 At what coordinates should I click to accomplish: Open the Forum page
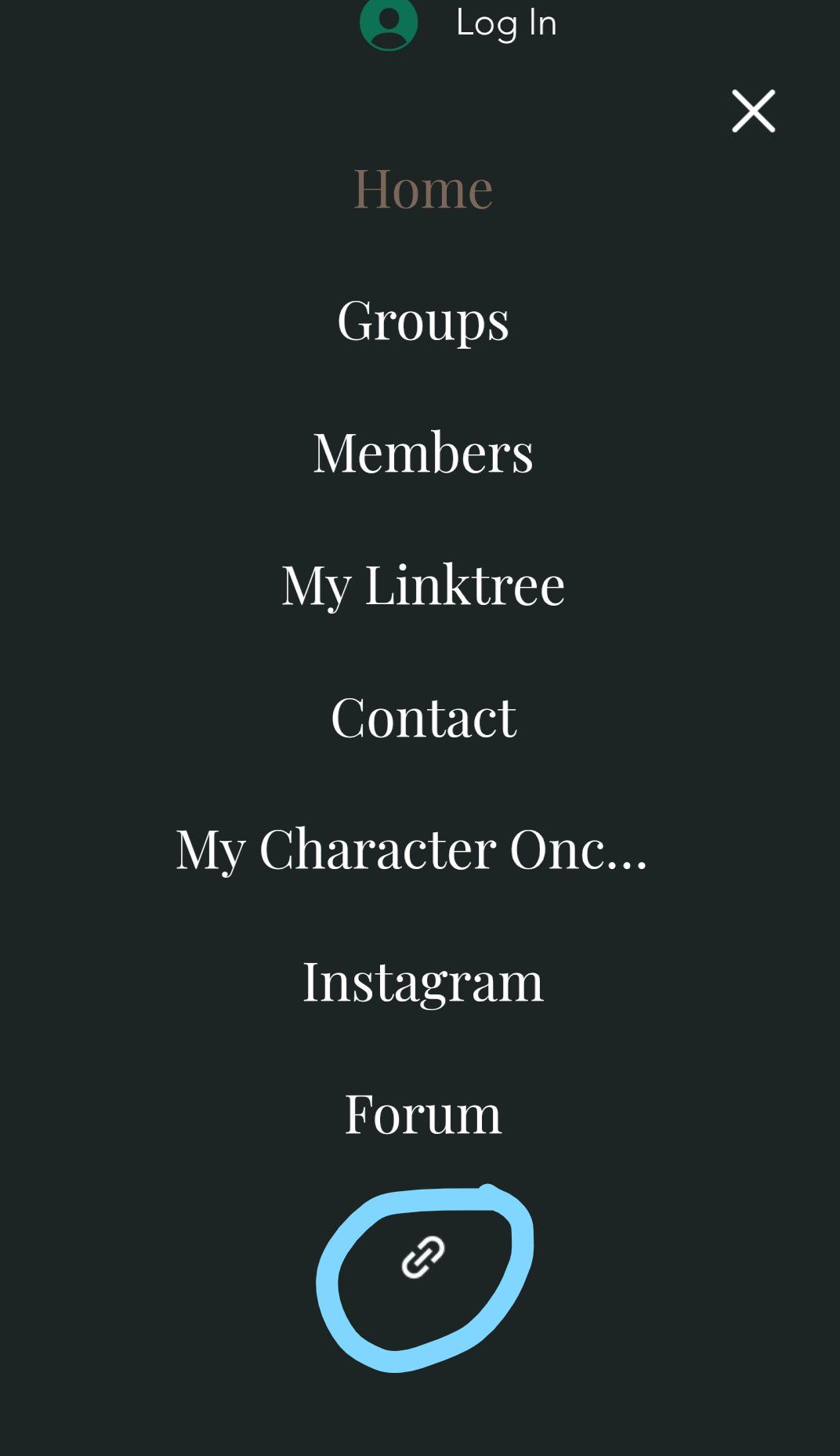tap(423, 1114)
